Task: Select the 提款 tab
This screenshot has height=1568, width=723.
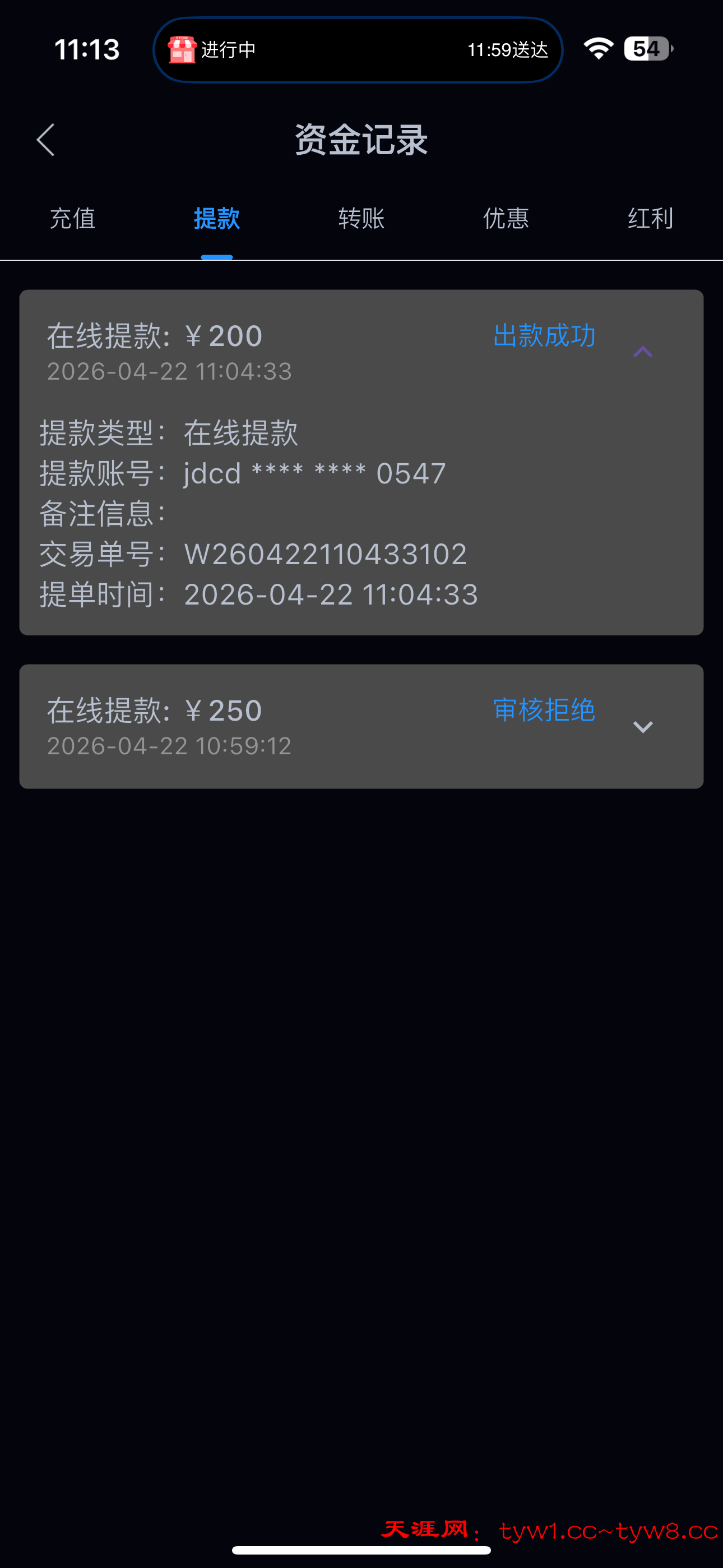Action: tap(217, 219)
